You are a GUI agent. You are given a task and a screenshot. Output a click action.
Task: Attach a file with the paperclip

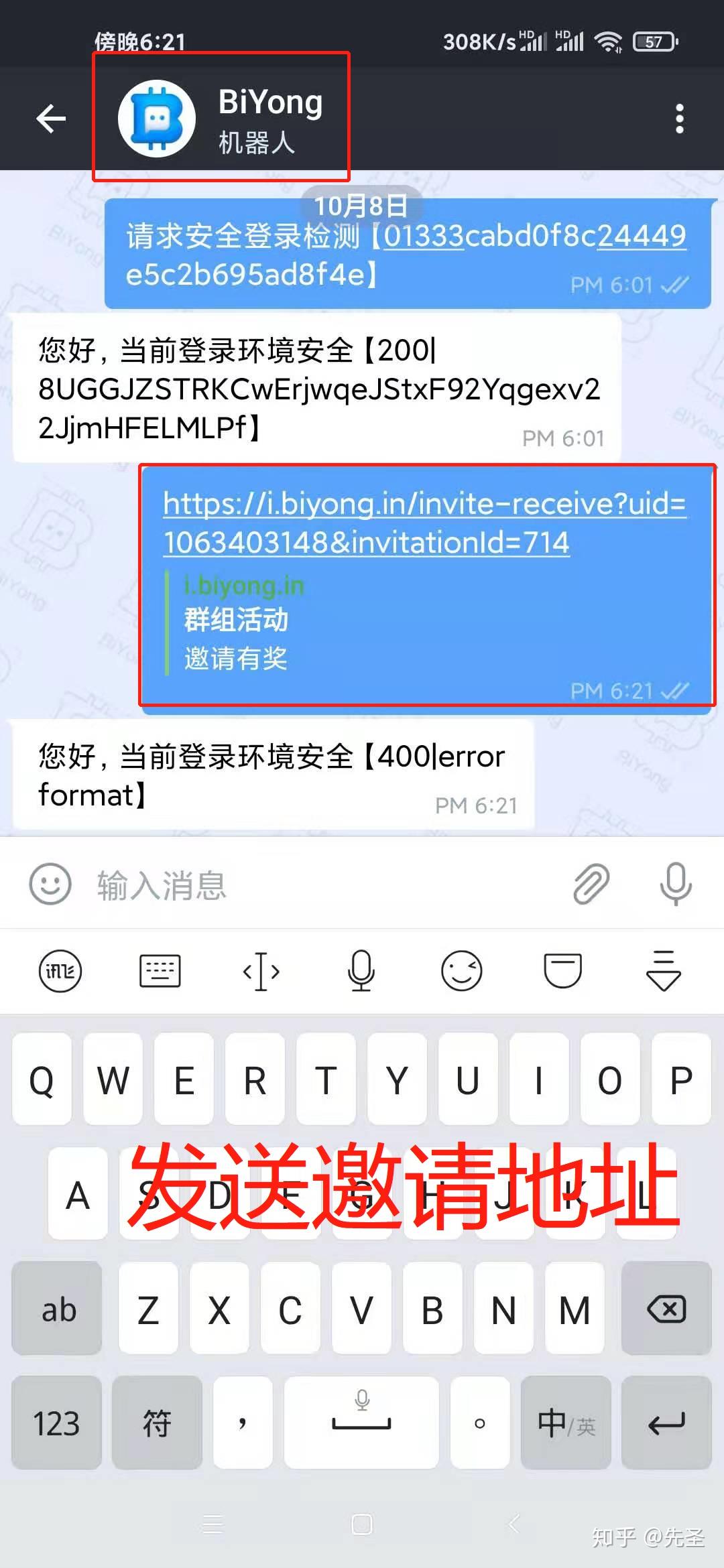(591, 884)
